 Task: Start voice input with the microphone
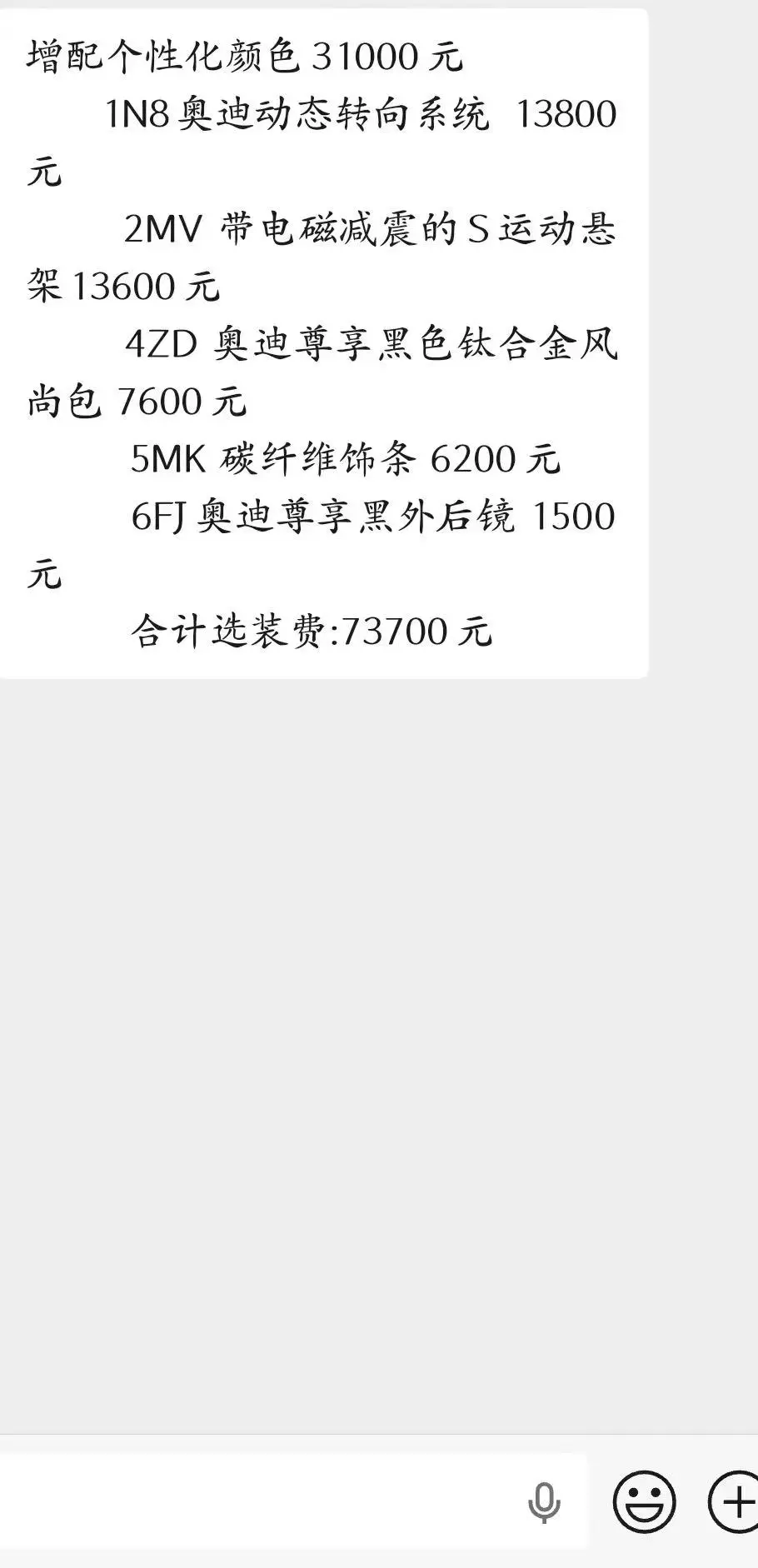(544, 1503)
